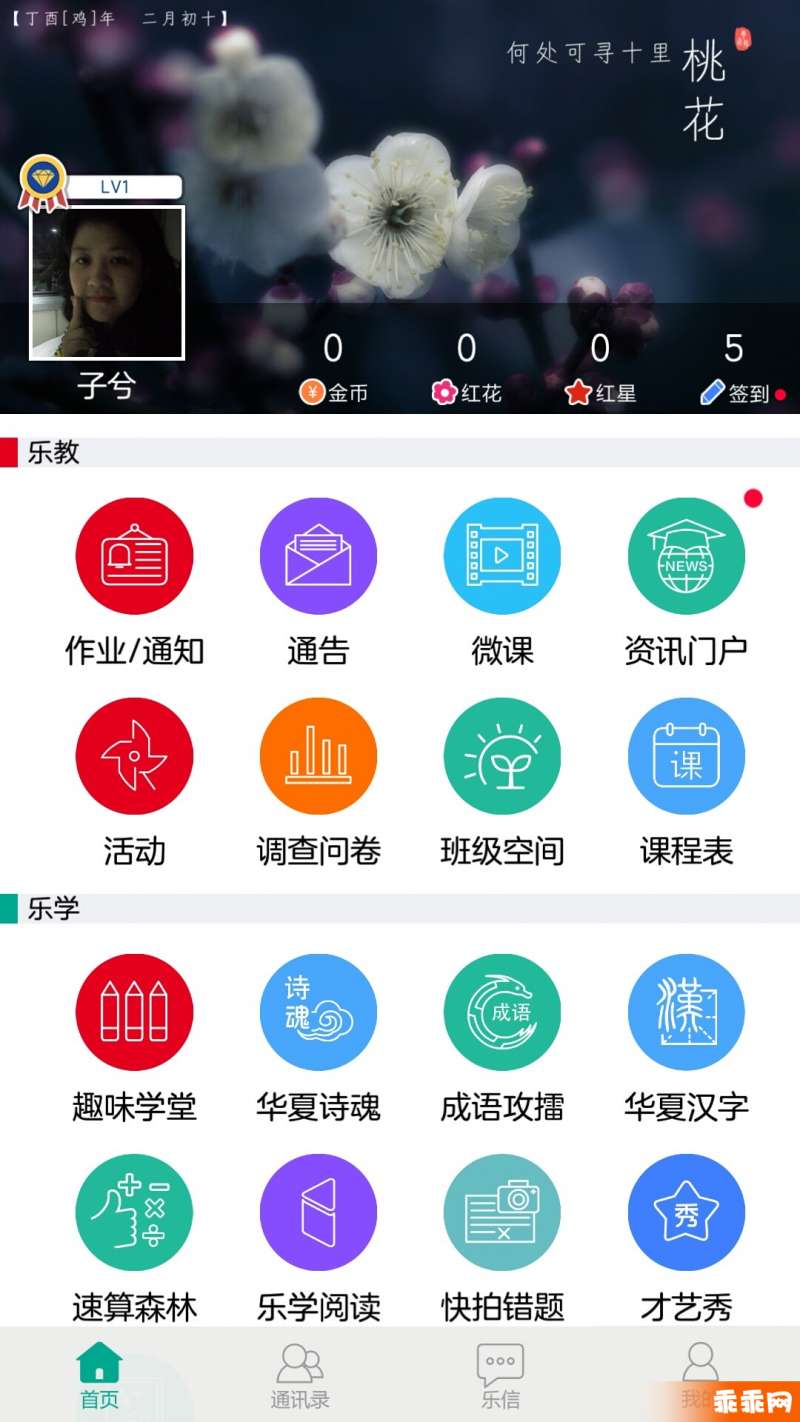Open 才艺秀 talent show
The height and width of the screenshot is (1422, 800).
coord(686,1212)
